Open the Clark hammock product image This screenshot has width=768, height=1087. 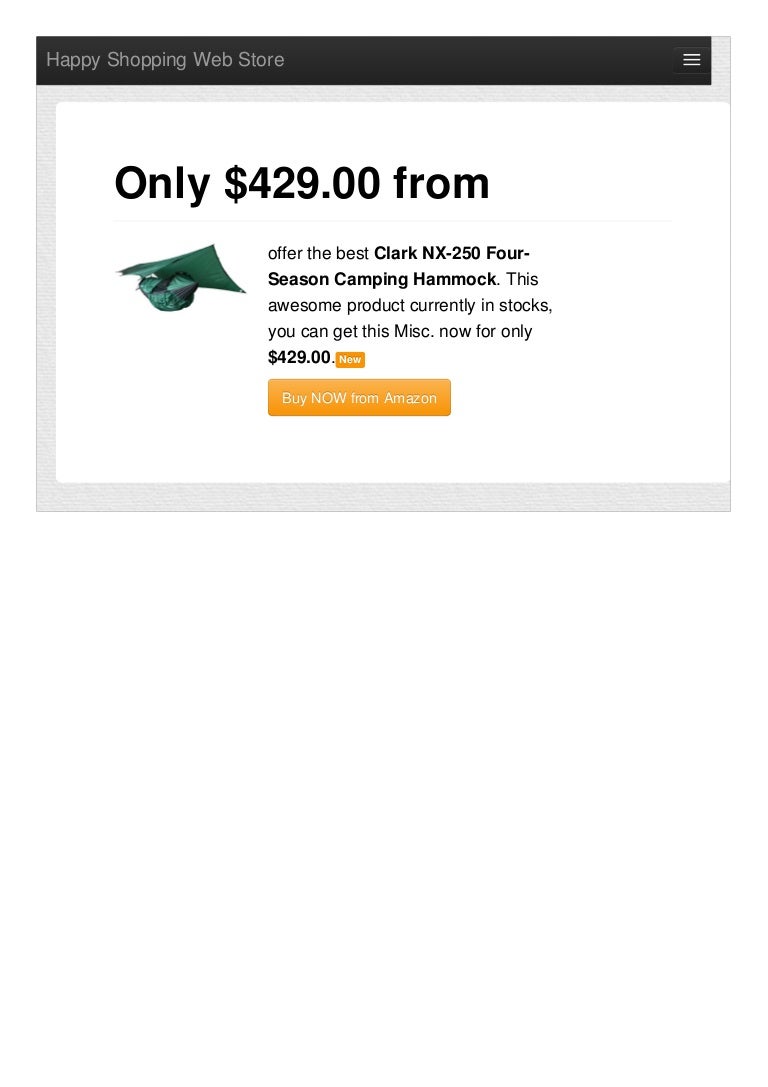point(180,277)
